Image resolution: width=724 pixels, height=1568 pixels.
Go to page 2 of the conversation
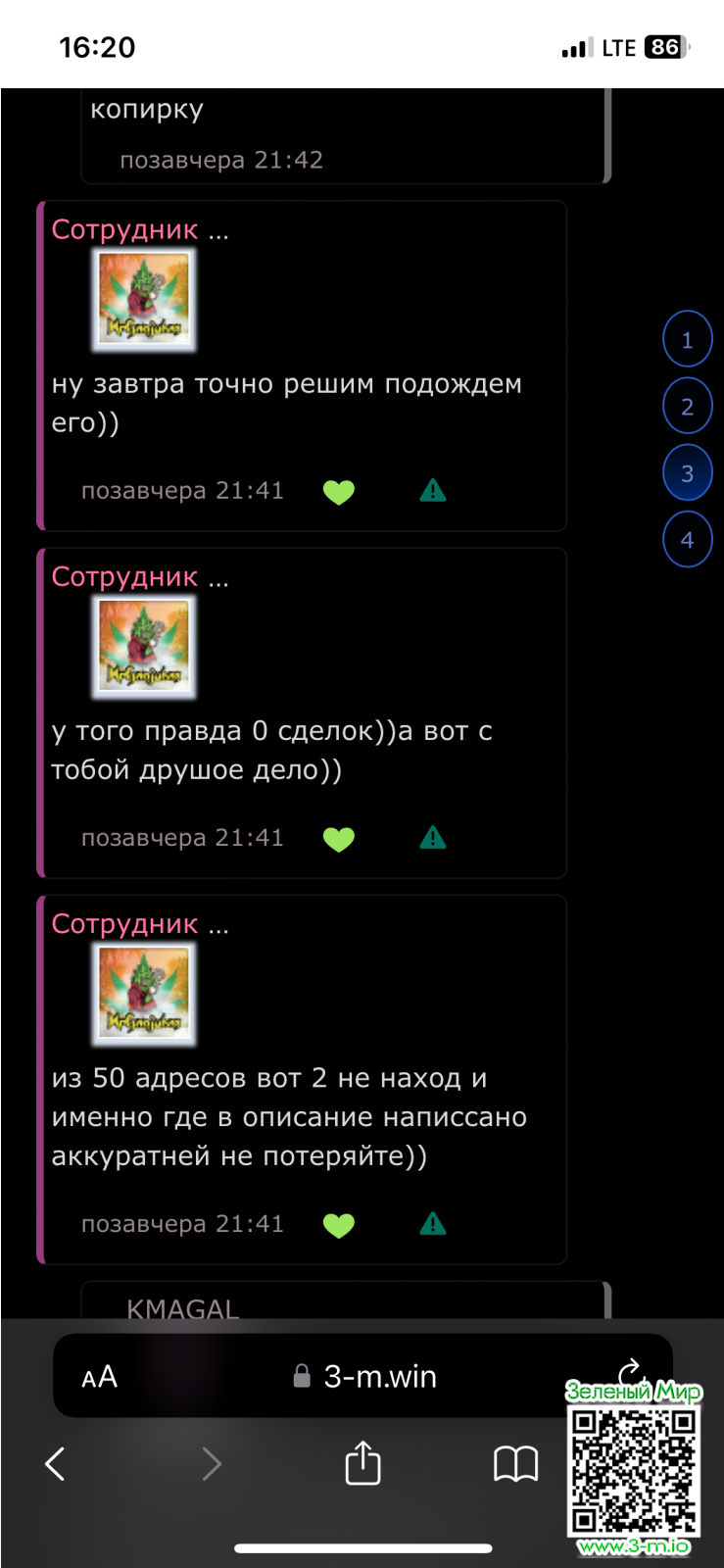(x=687, y=407)
